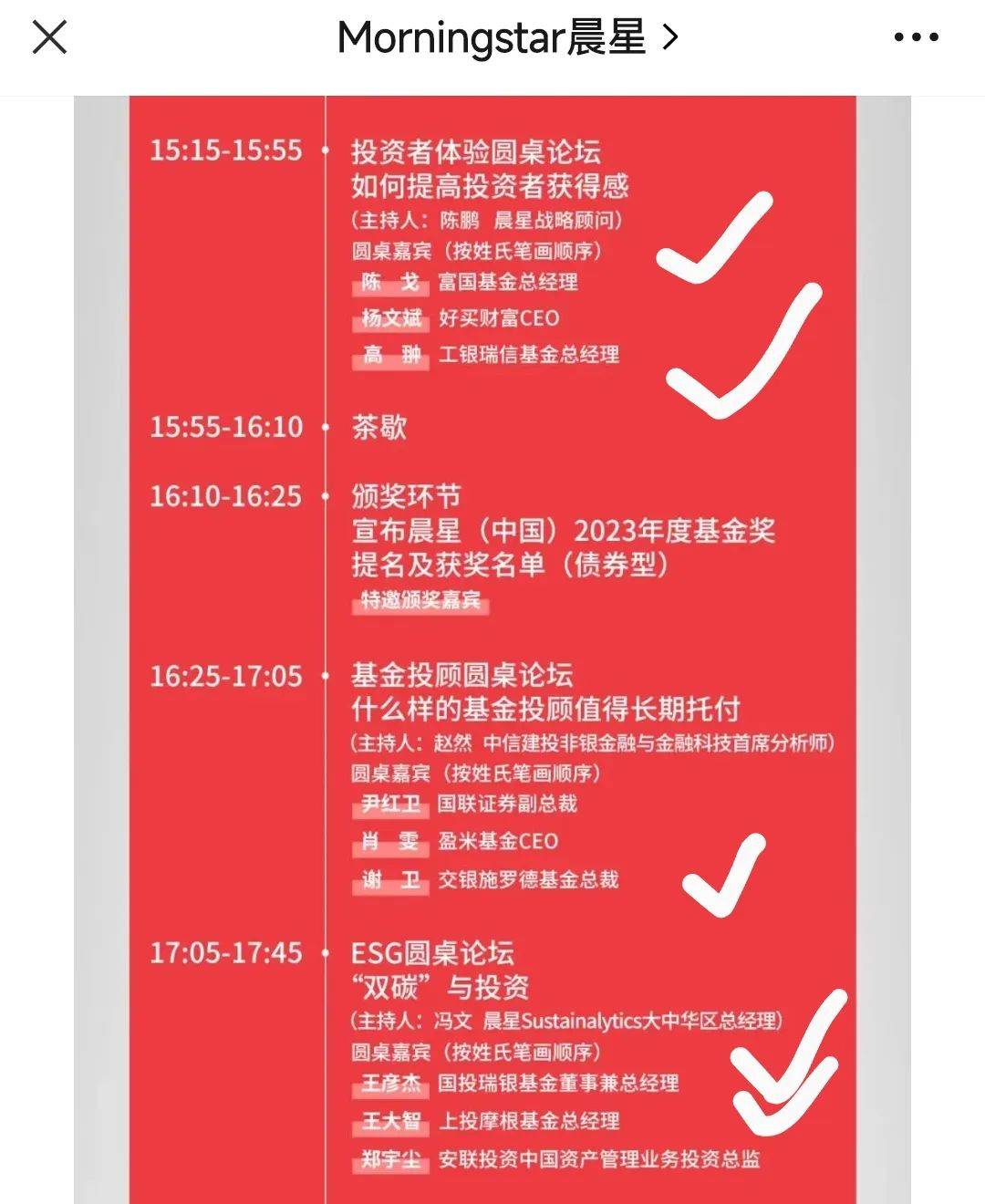Open the three-dot more options menu
985x1204 pixels.
click(x=916, y=38)
